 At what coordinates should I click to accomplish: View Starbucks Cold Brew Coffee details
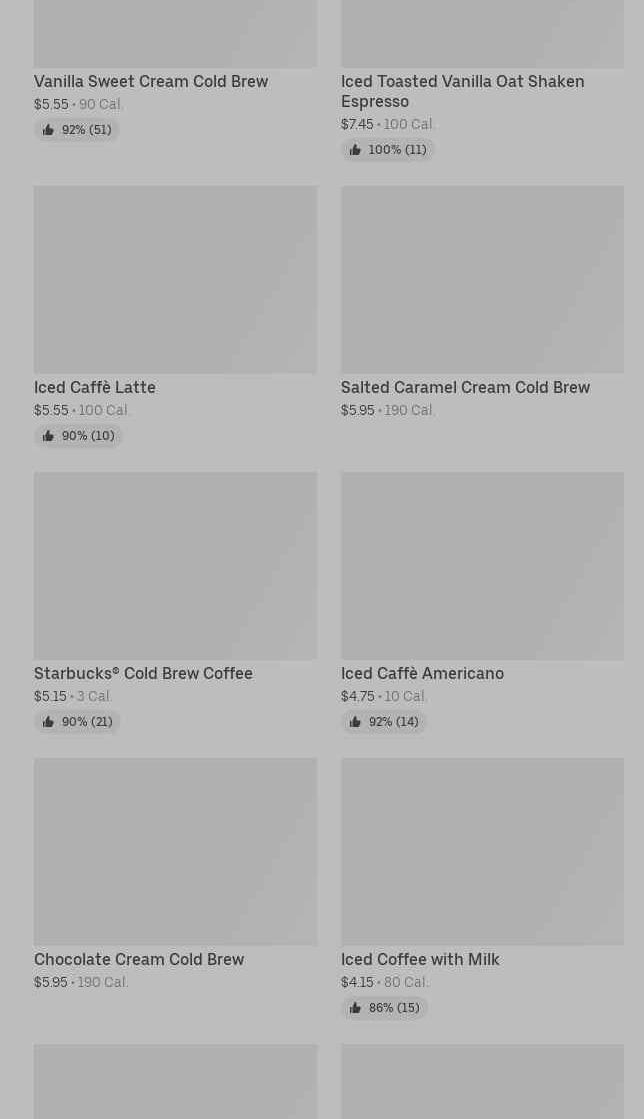click(175, 602)
